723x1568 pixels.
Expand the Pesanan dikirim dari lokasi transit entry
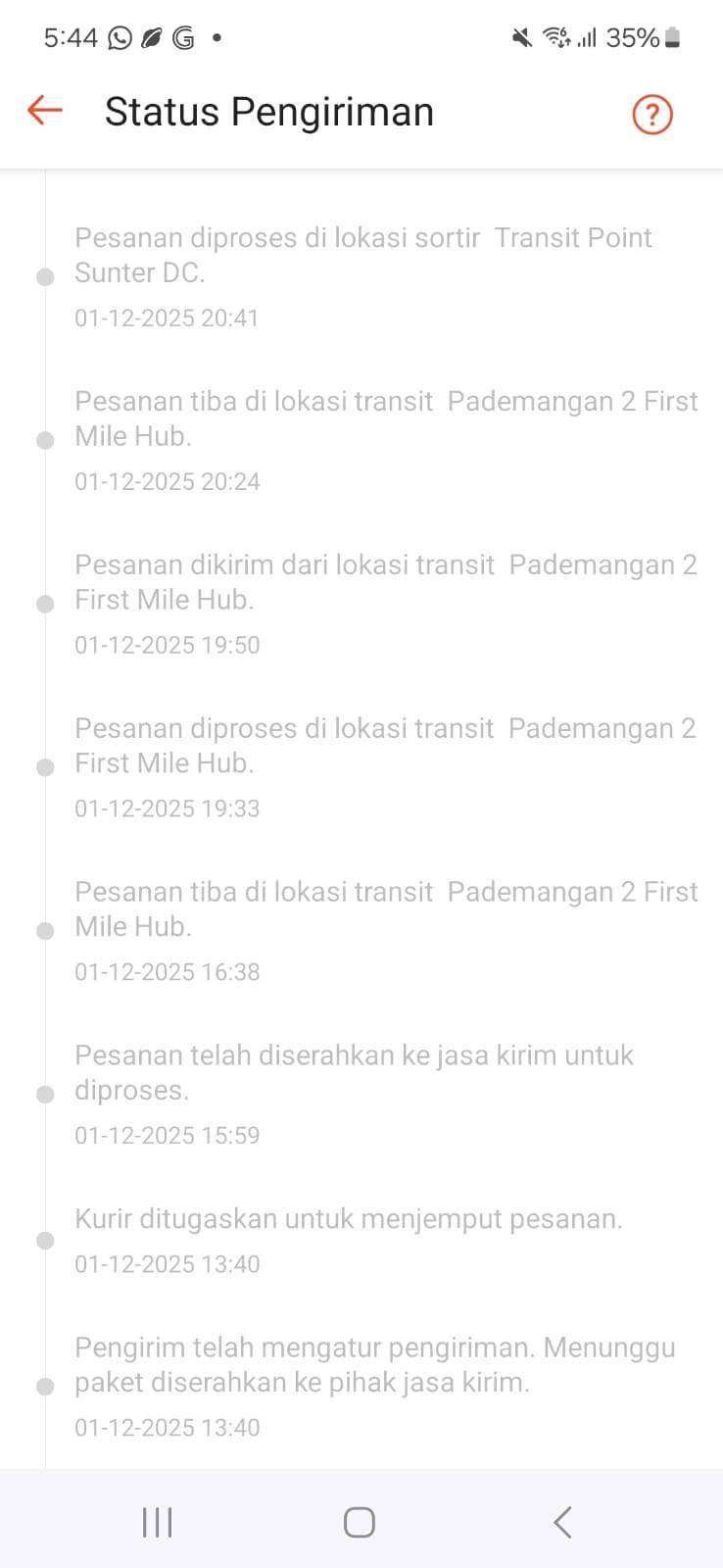386,581
